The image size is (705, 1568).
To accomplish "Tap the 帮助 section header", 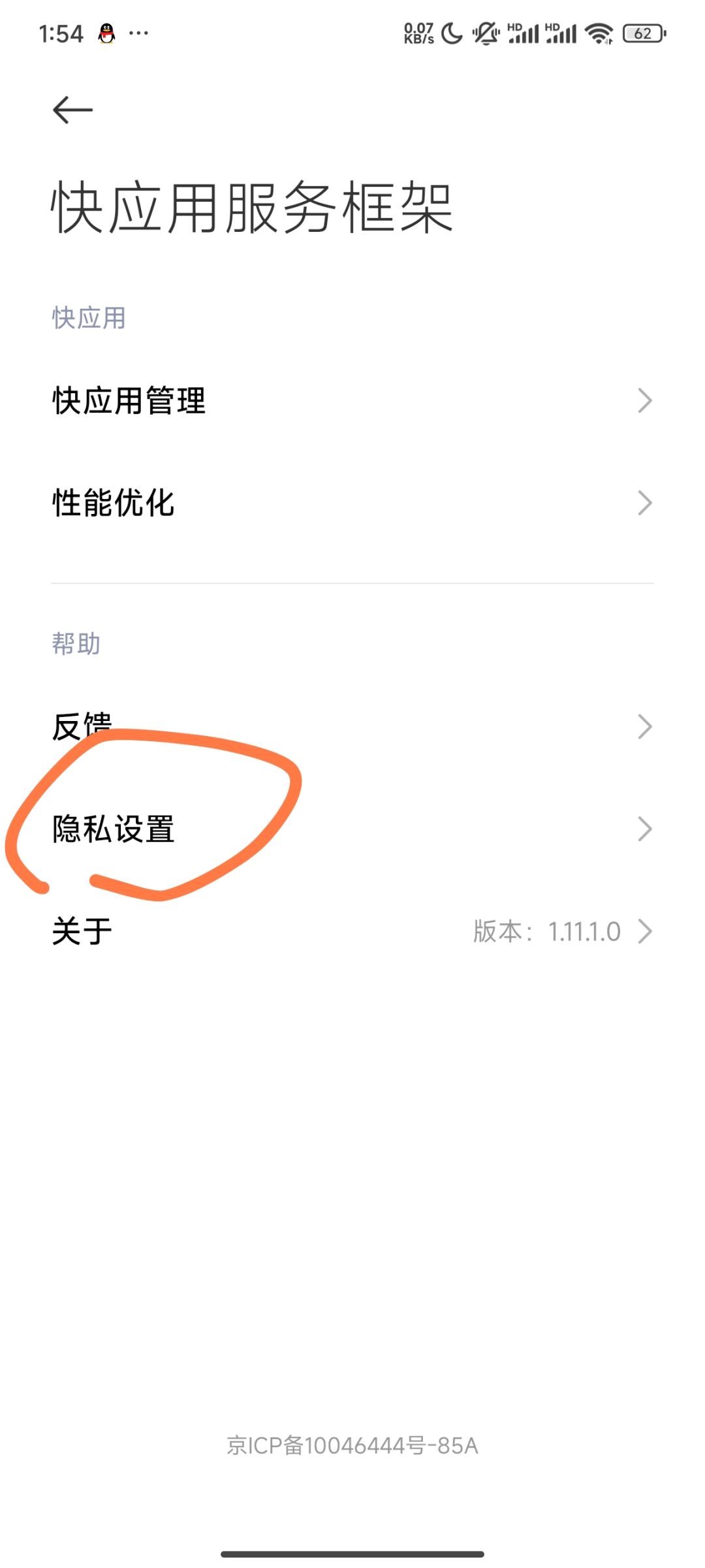I will pos(76,643).
